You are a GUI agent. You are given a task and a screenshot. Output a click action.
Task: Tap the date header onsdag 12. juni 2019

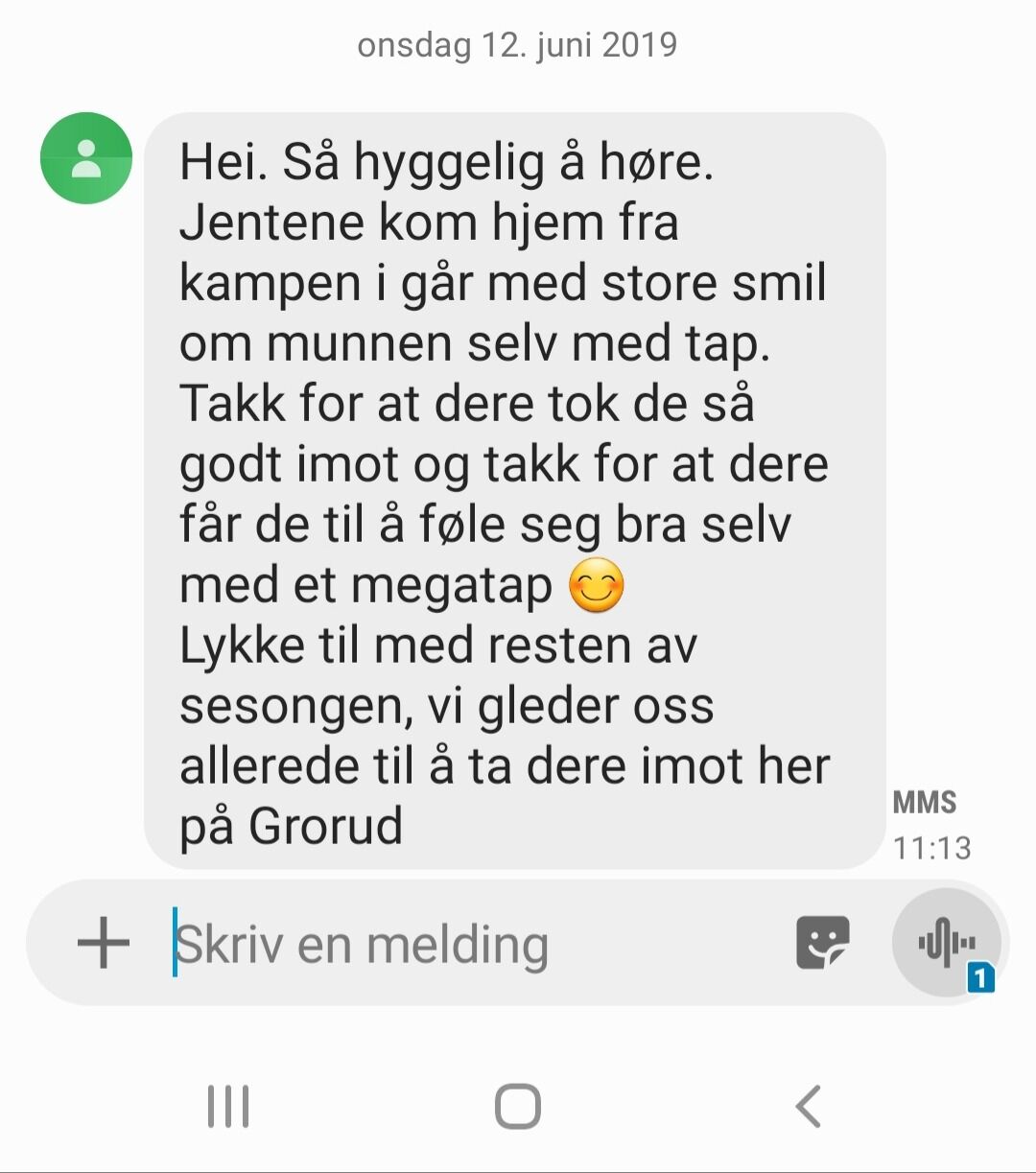point(518,43)
